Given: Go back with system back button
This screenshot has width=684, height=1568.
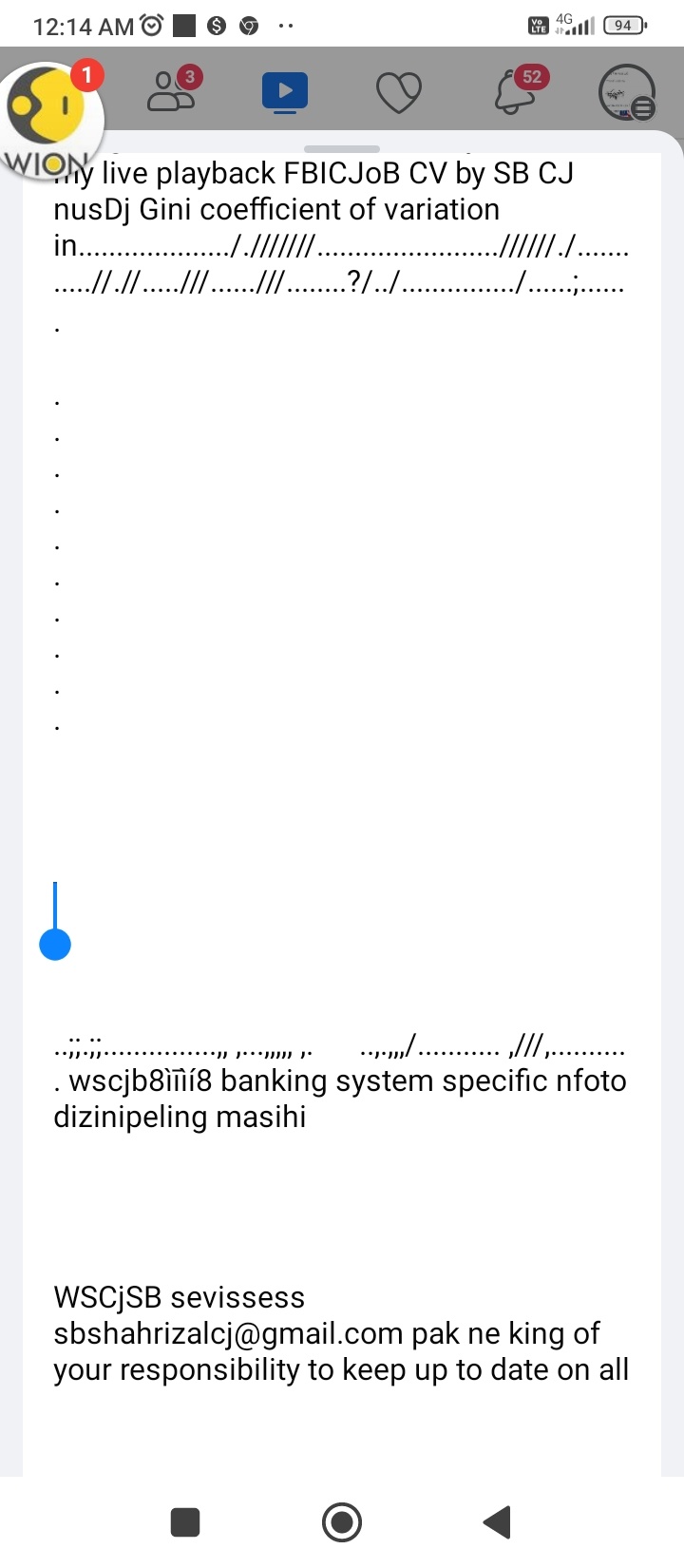Looking at the screenshot, I should tap(498, 1521).
